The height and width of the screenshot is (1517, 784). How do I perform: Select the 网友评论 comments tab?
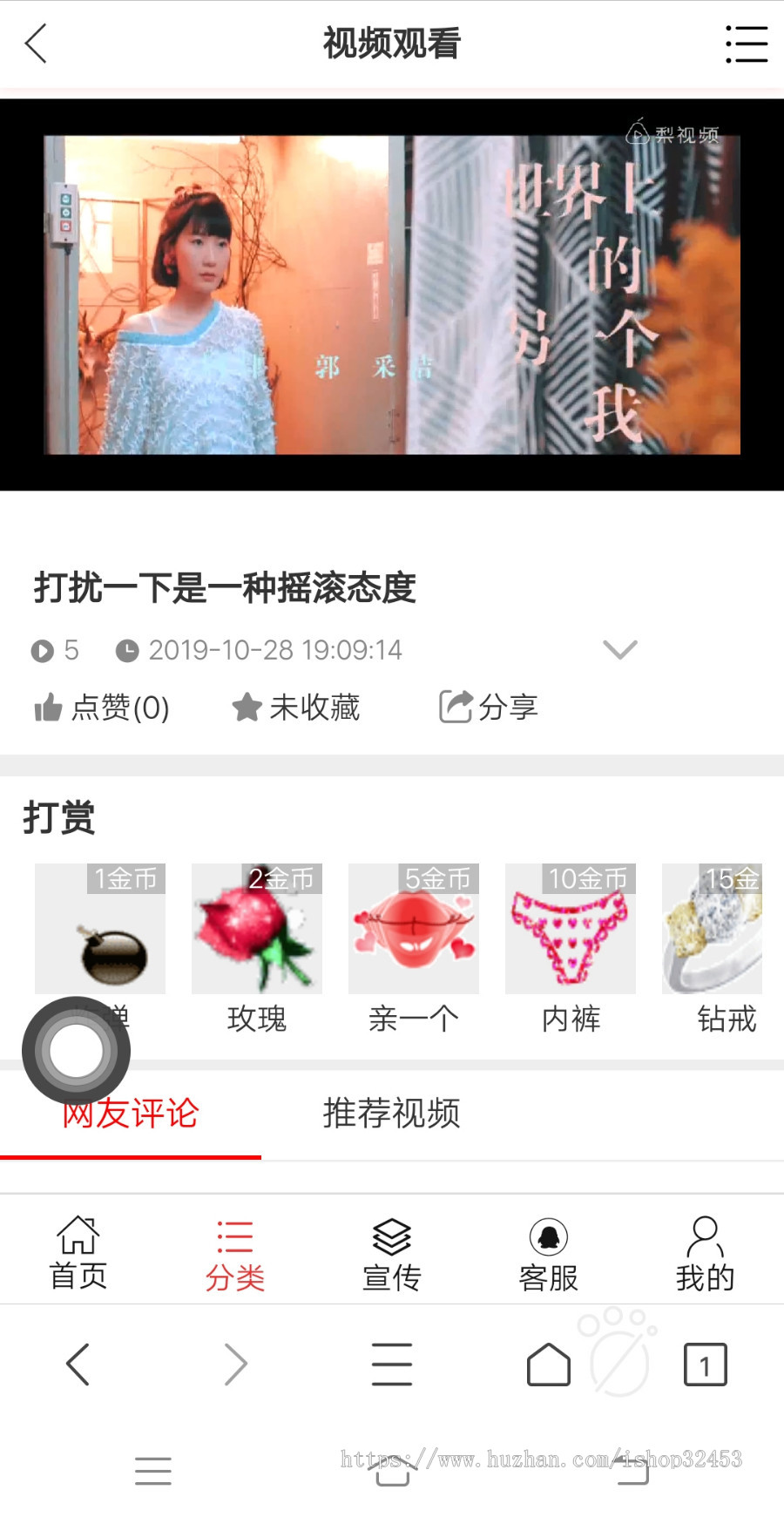click(x=131, y=1115)
